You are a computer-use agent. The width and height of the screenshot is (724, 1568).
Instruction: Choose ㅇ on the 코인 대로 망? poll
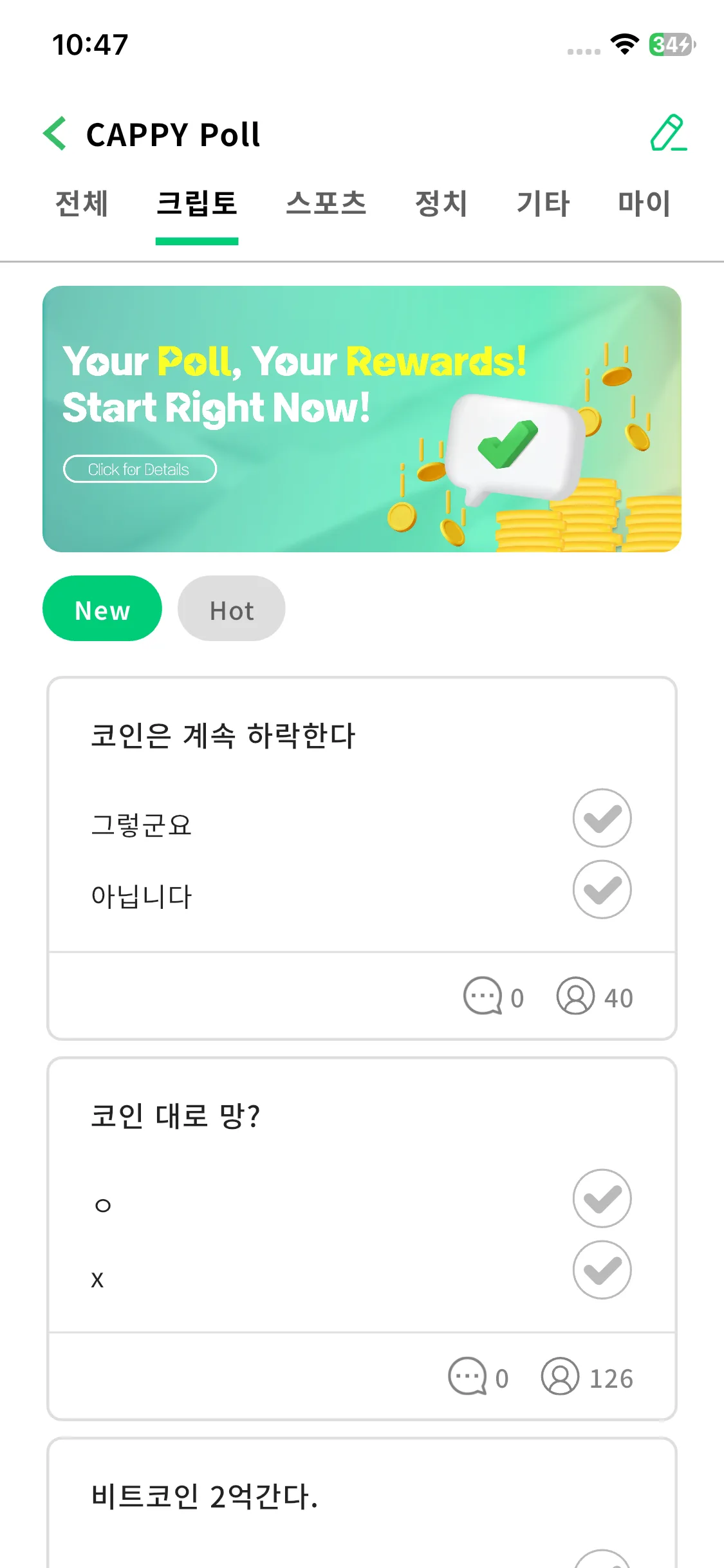tap(602, 1199)
